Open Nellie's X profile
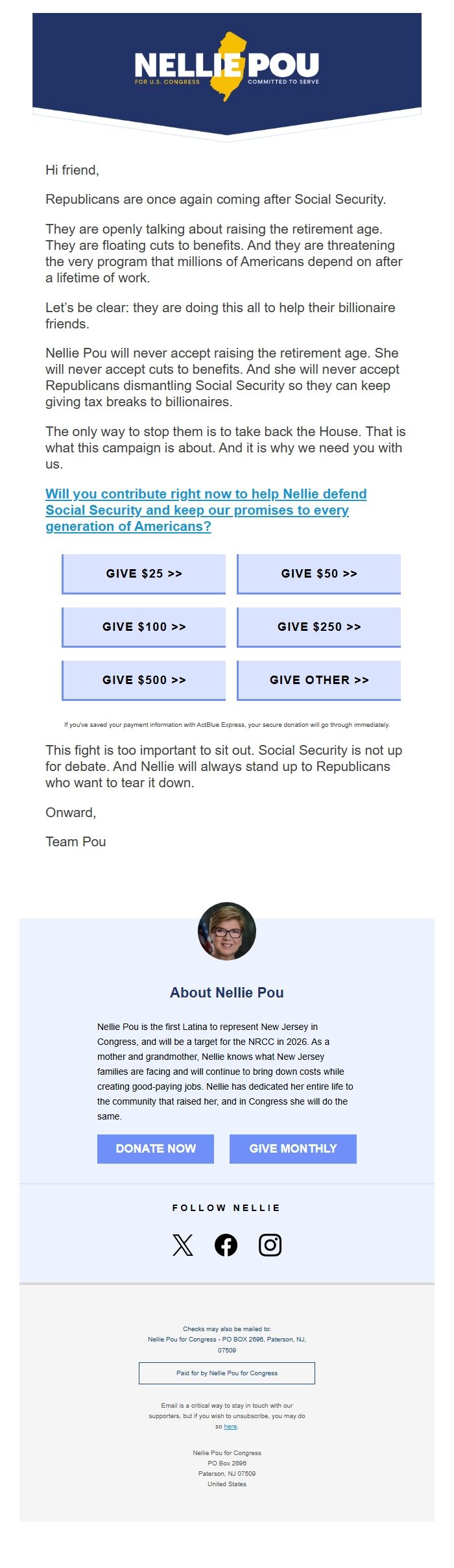This screenshot has height=1568, width=454. pos(183,1245)
